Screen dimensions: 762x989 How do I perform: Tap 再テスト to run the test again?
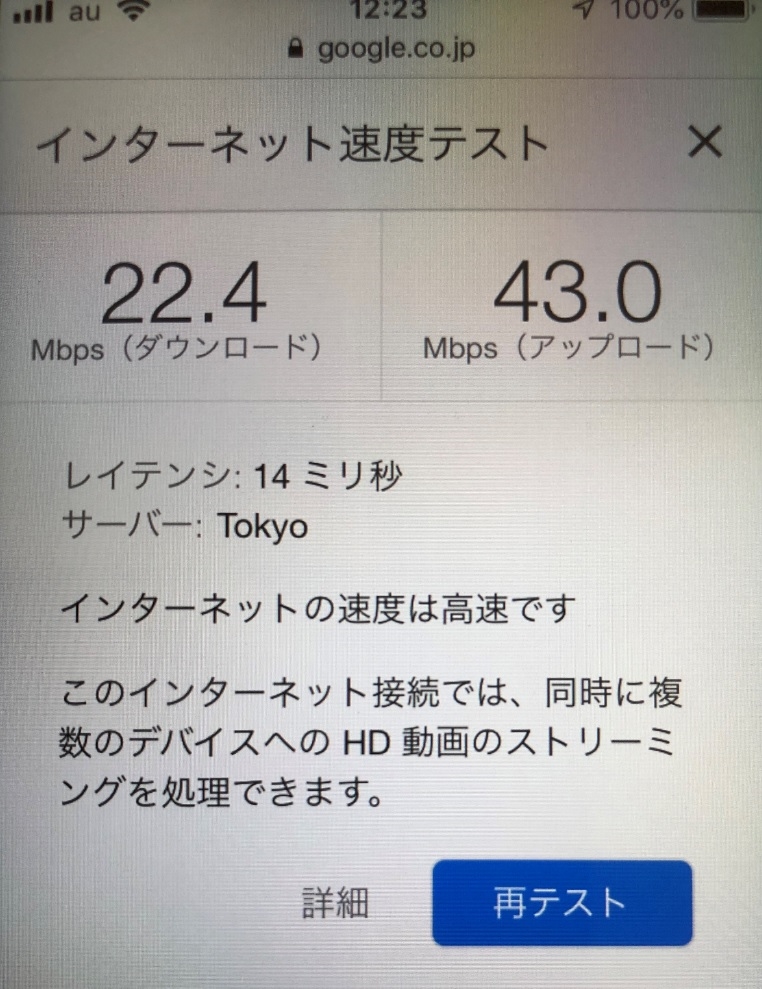point(561,903)
